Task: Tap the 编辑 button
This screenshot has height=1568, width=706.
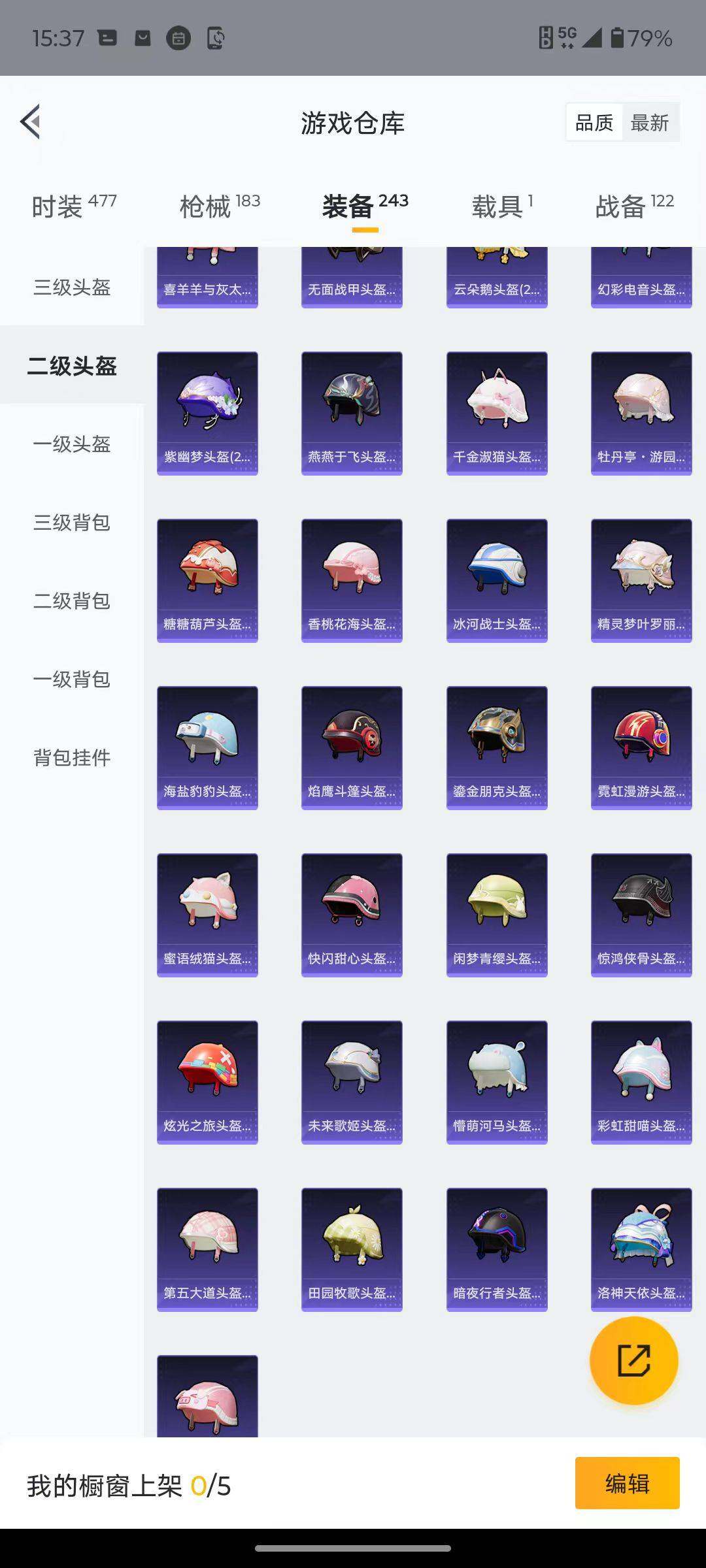Action: click(627, 1484)
